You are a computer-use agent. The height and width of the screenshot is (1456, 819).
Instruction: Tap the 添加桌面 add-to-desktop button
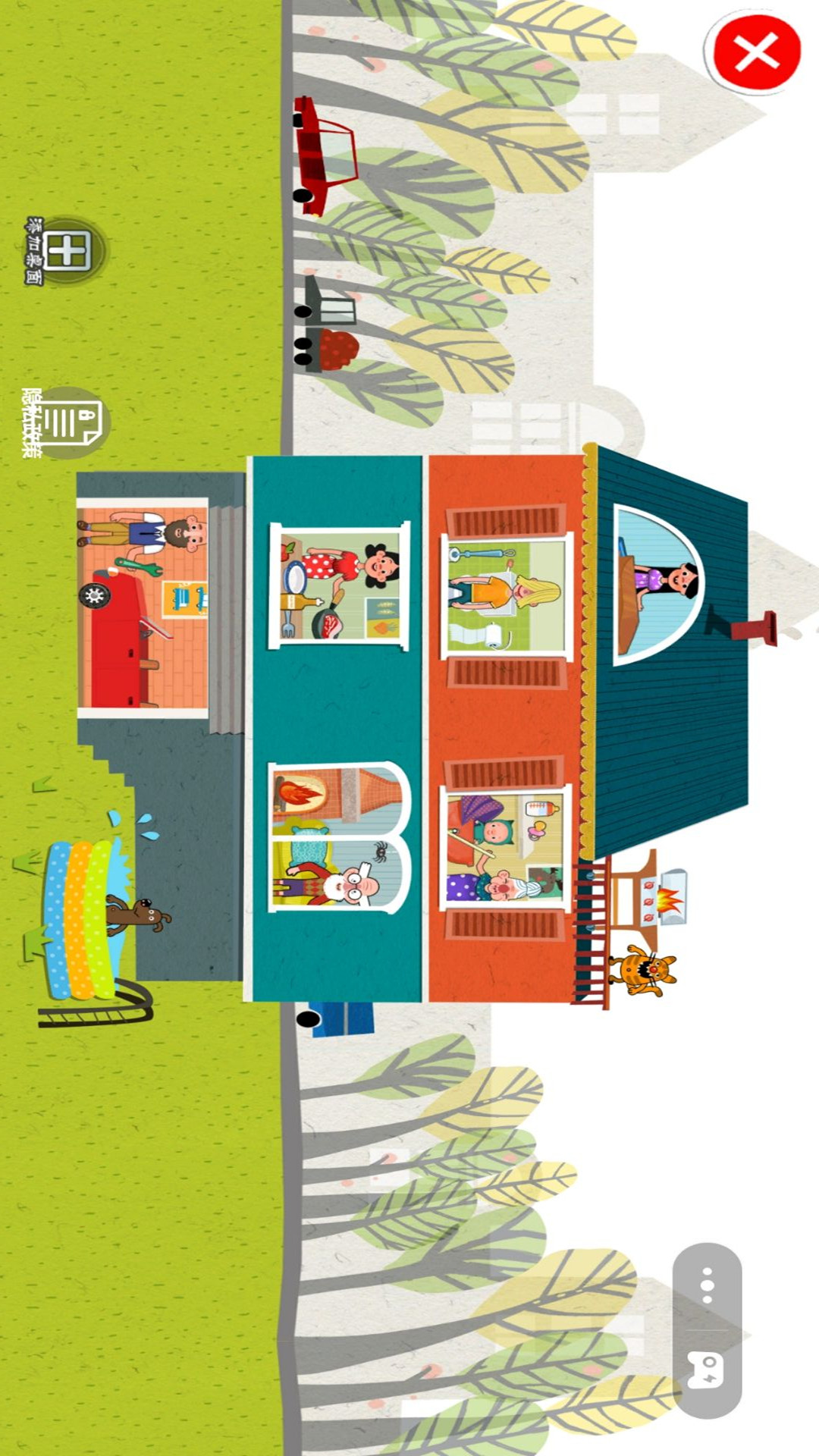[67, 251]
